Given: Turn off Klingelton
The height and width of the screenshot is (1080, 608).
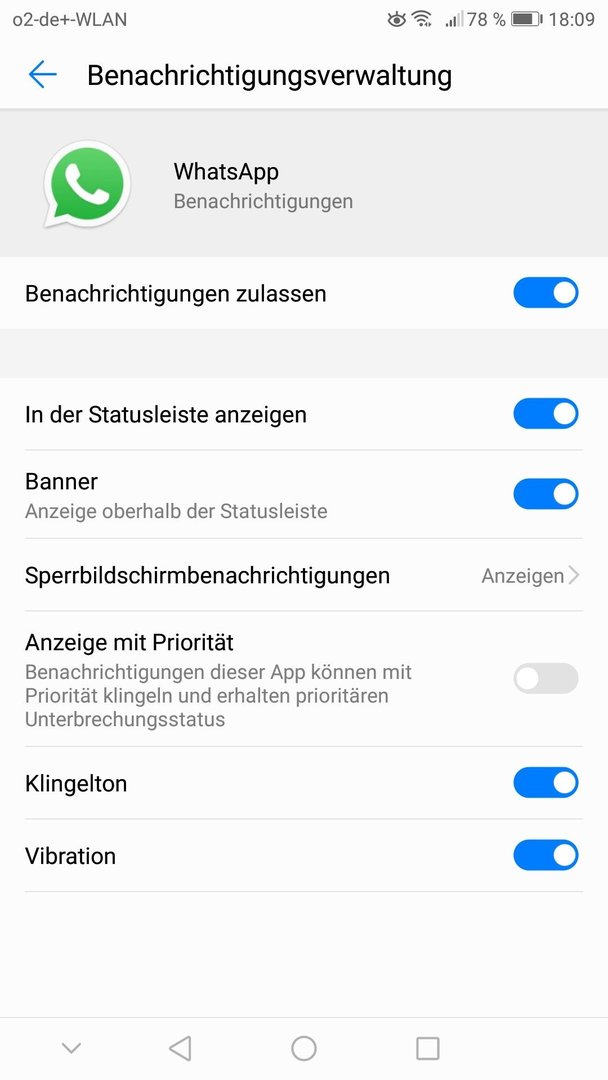Looking at the screenshot, I should (x=545, y=782).
